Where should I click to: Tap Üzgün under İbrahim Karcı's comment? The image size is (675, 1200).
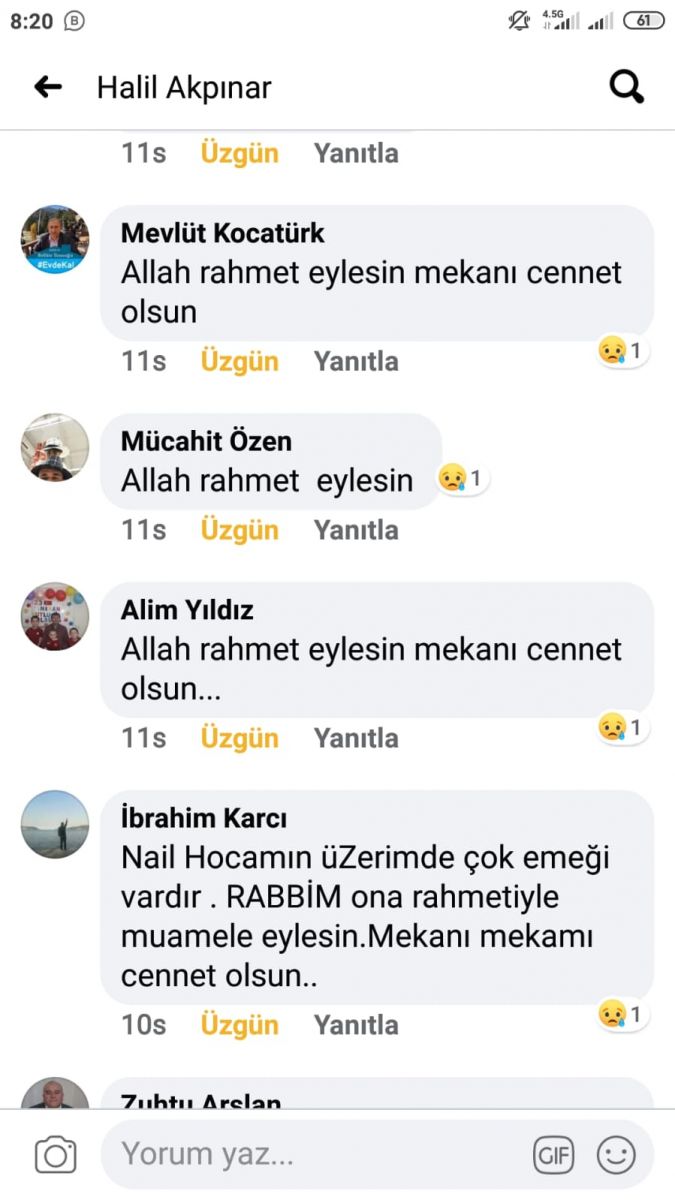coord(240,1025)
